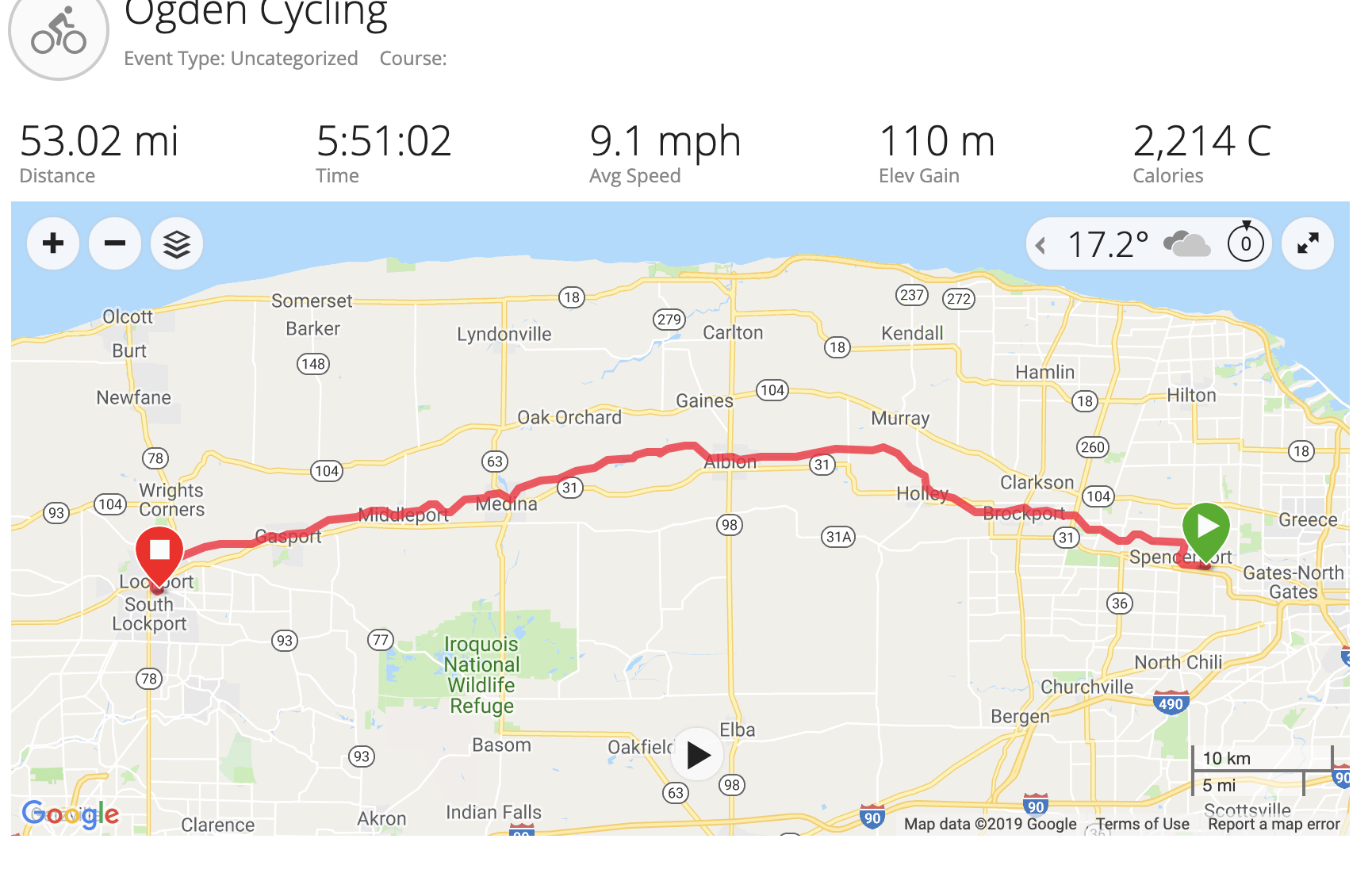
Task: Report a map error
Action: coord(1274,824)
